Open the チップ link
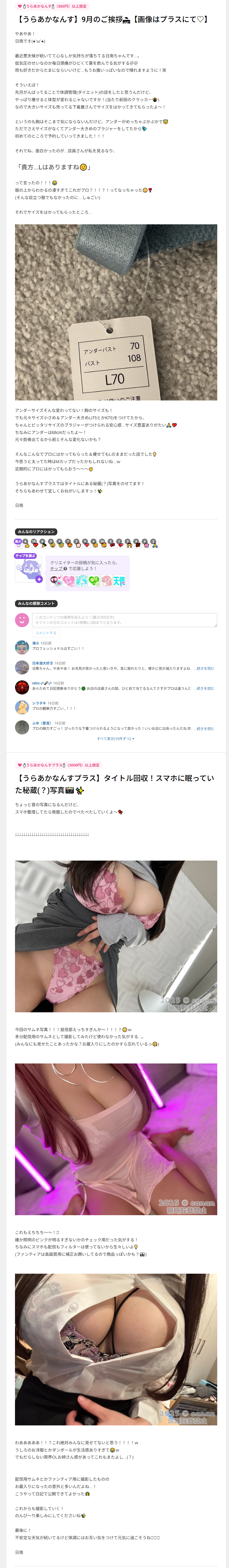The width and height of the screenshot is (229, 1568). pos(56,569)
